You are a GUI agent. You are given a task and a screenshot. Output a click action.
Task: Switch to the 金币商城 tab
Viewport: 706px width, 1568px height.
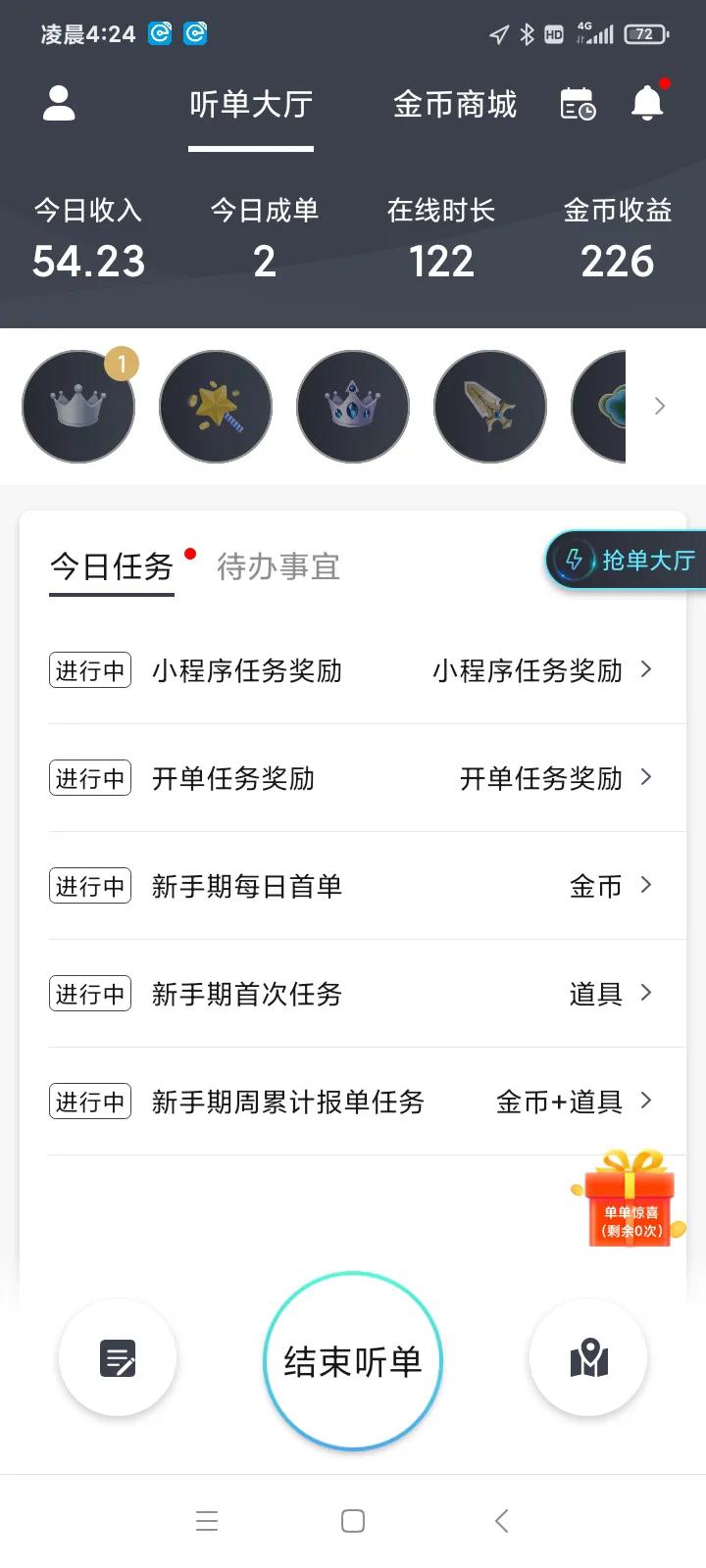[454, 105]
